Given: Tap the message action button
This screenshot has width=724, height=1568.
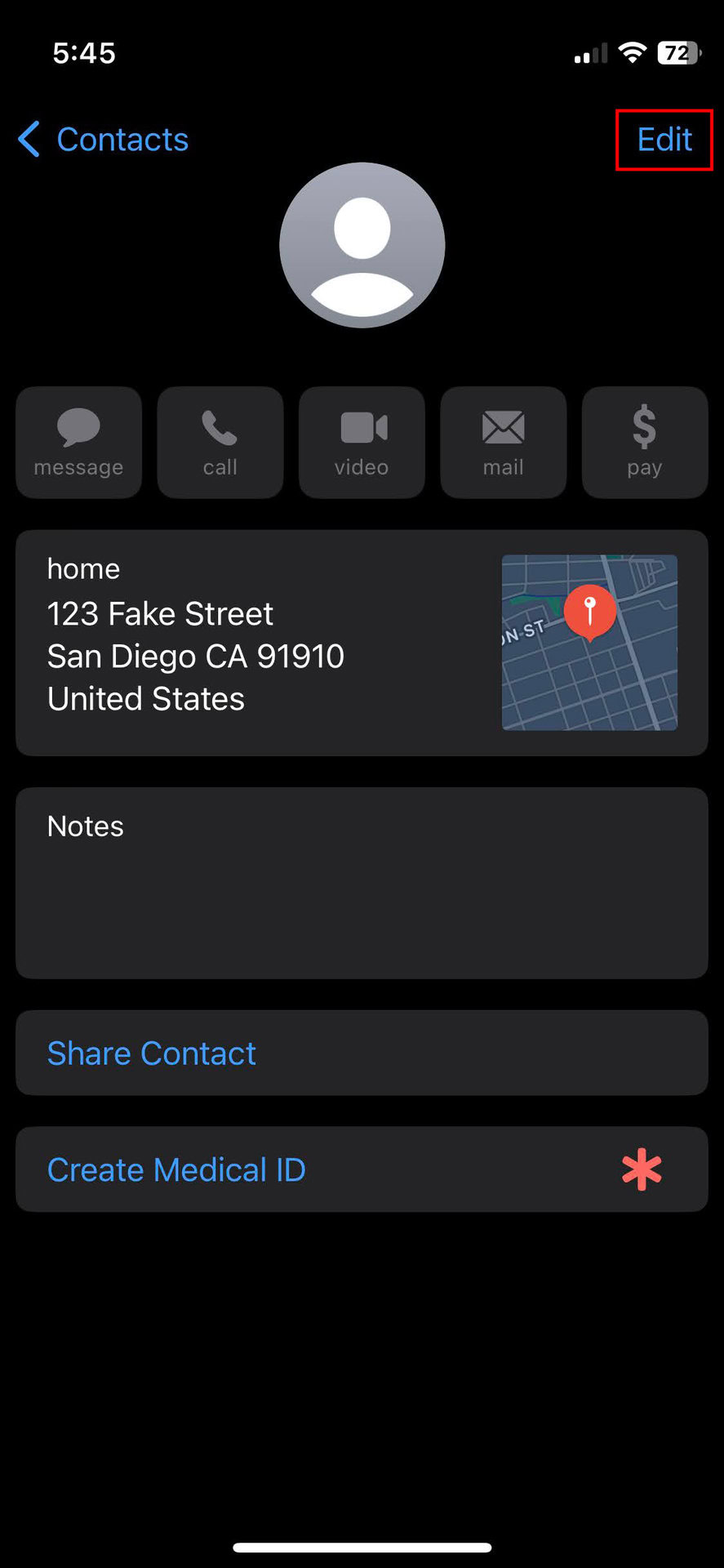Looking at the screenshot, I should (78, 443).
